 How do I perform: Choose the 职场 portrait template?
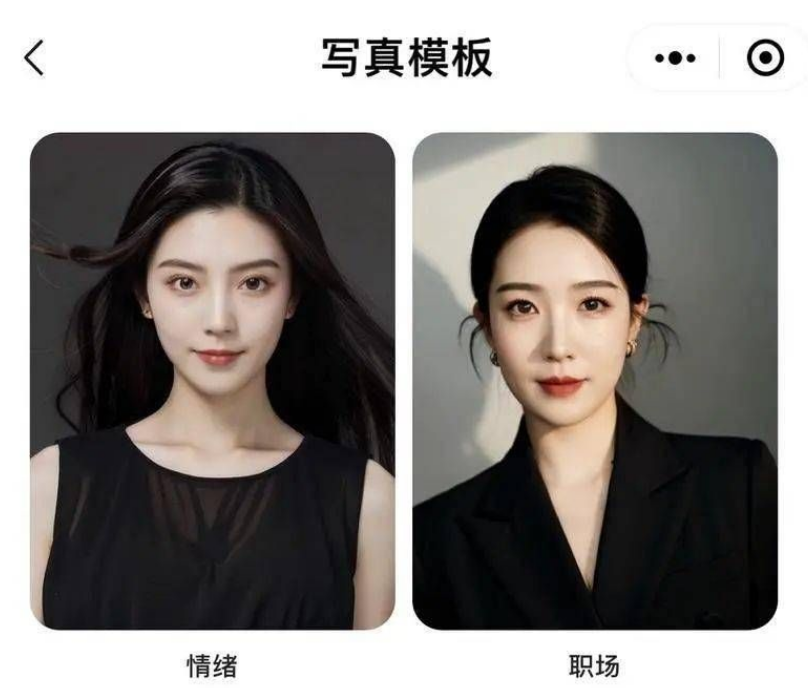(x=594, y=380)
